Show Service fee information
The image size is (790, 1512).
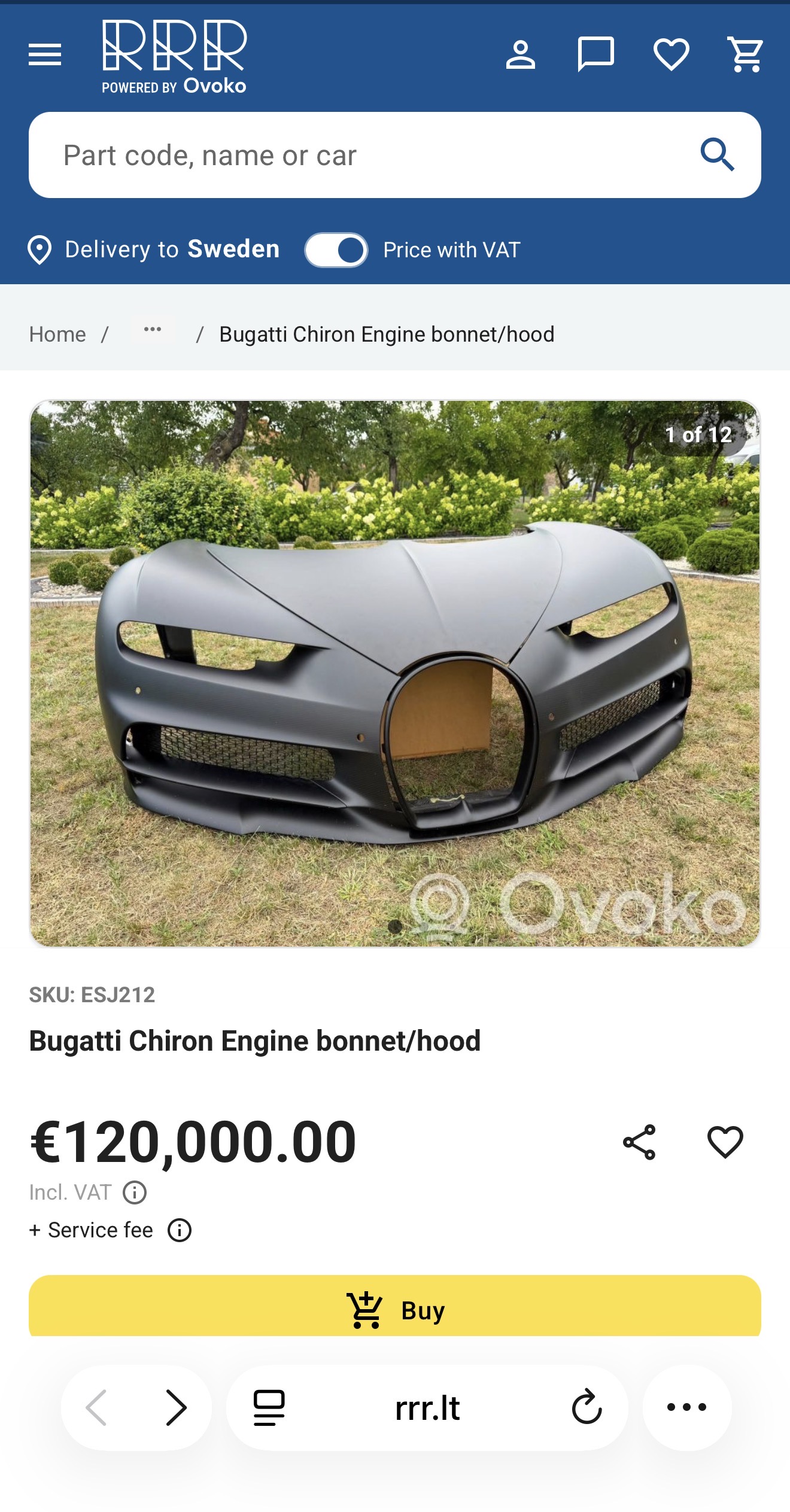(180, 1230)
